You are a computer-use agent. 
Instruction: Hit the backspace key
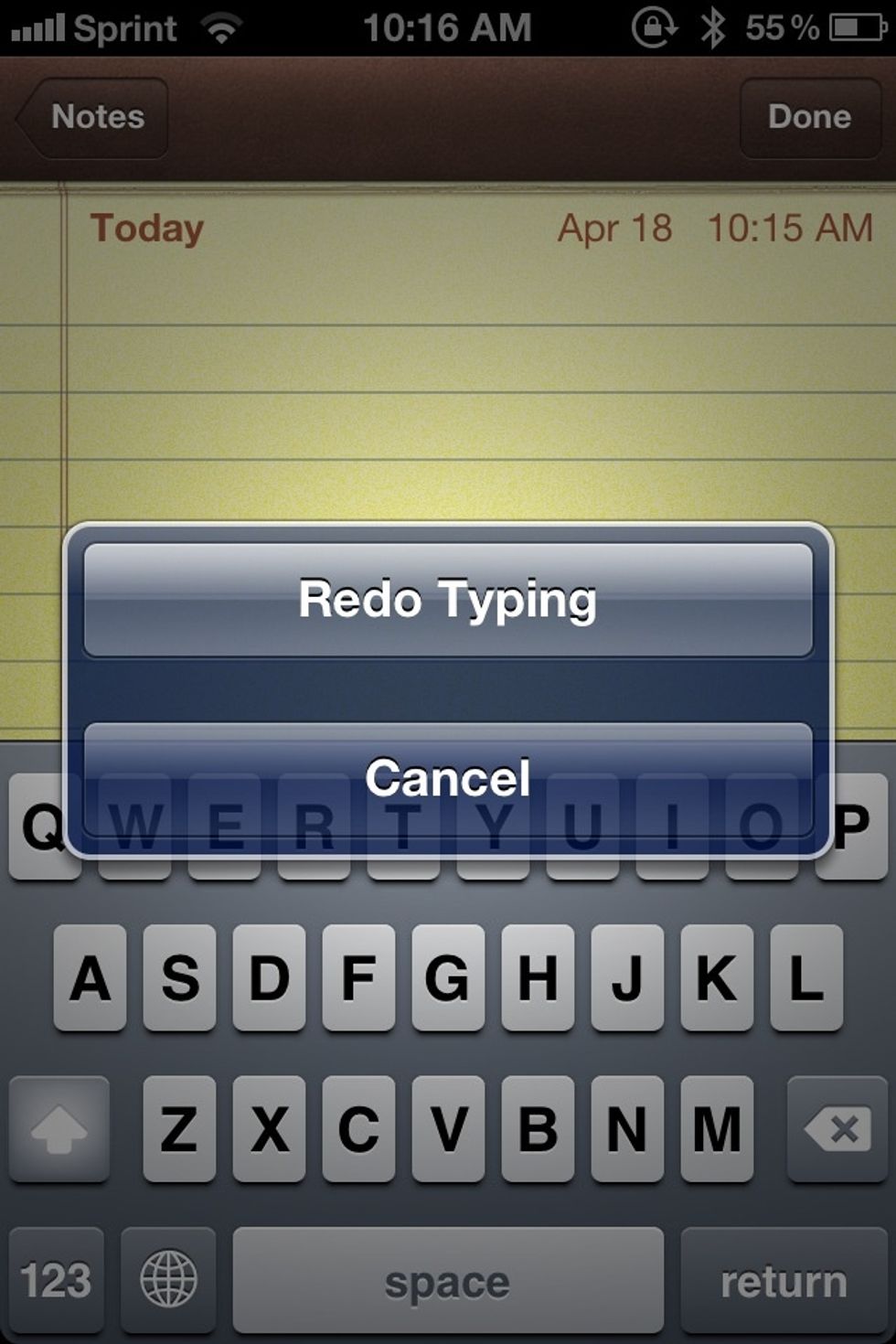point(837,1129)
